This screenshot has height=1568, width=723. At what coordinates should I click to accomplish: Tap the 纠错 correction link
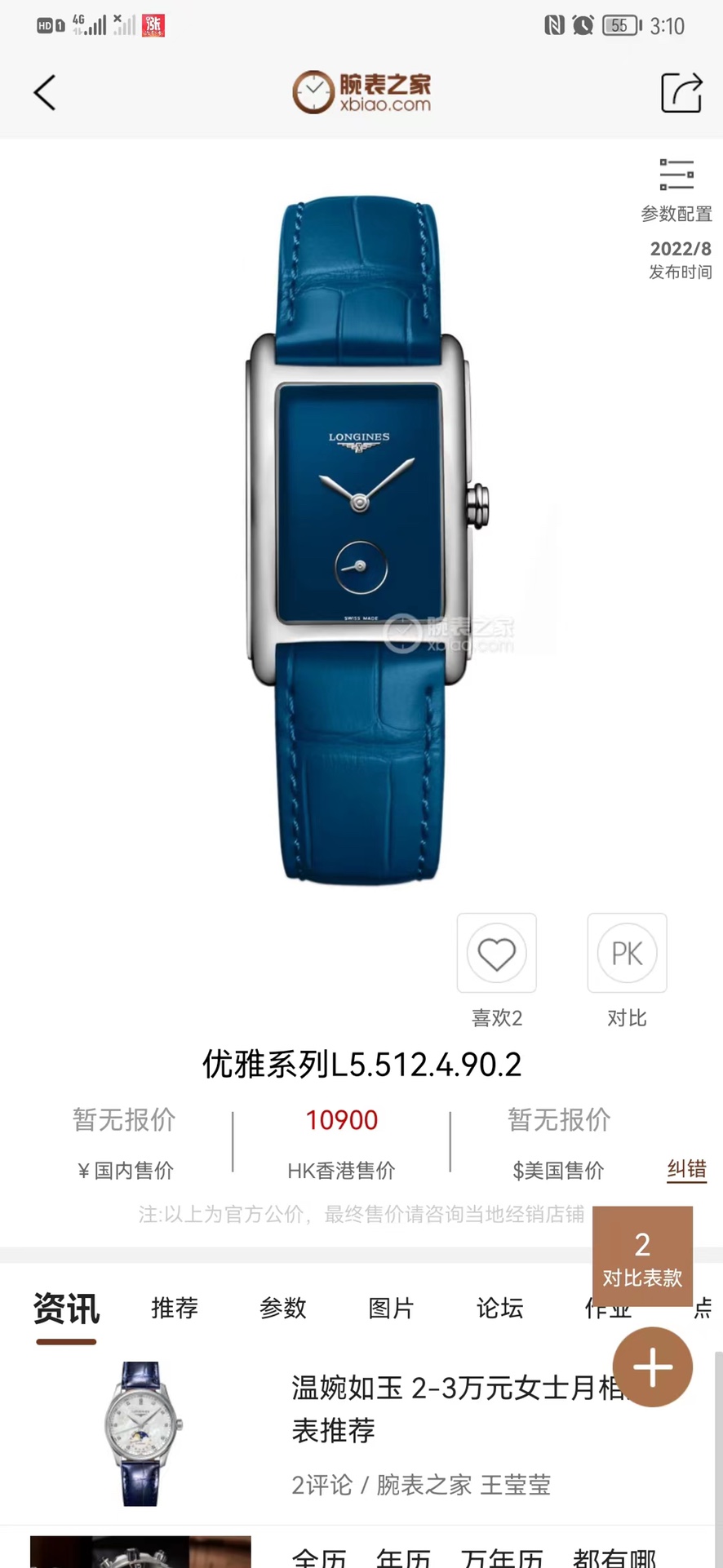click(686, 1170)
